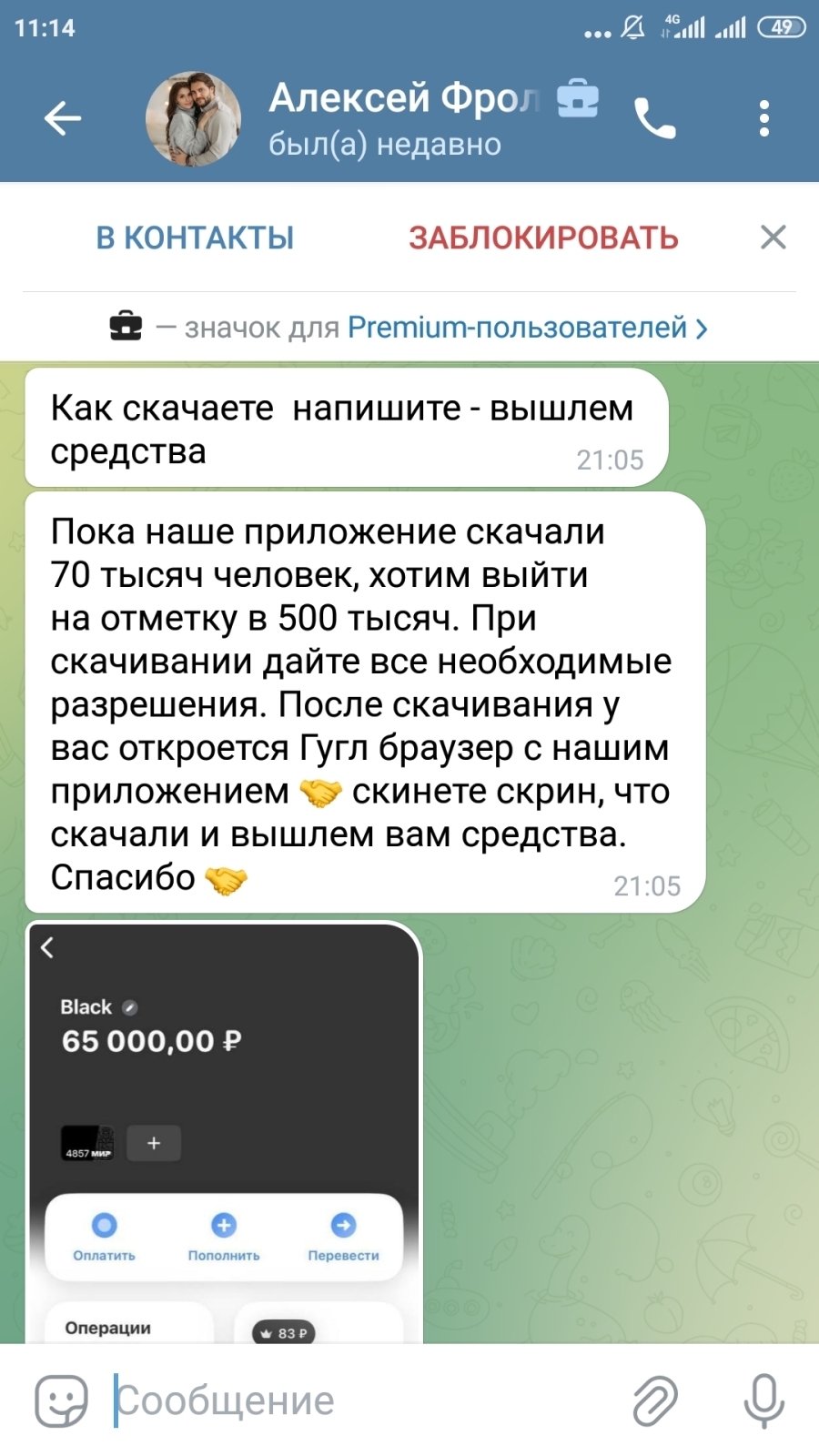819x1456 pixels.
Task: Add this sender via В КОНТАКТЫ
Action: coord(195,238)
